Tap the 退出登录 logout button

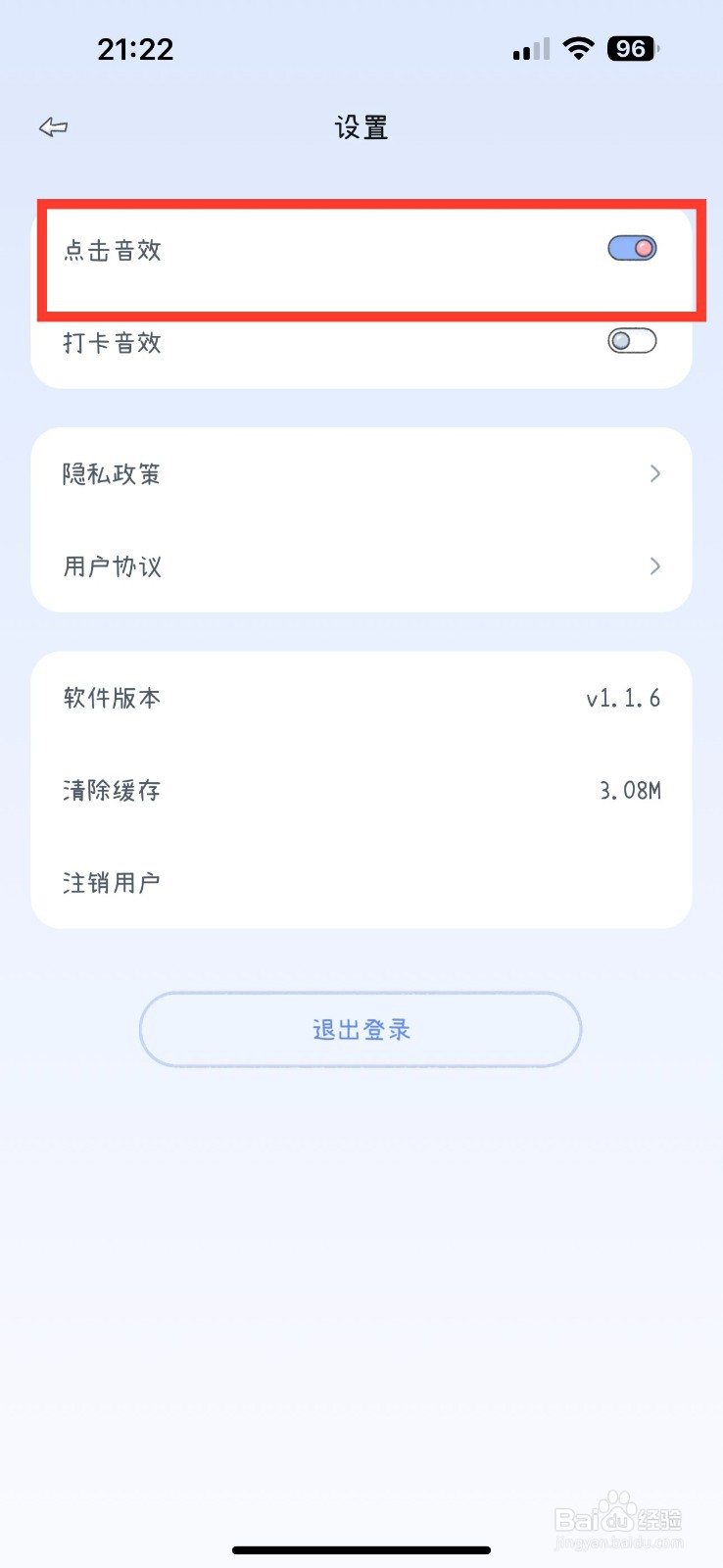pos(361,1029)
